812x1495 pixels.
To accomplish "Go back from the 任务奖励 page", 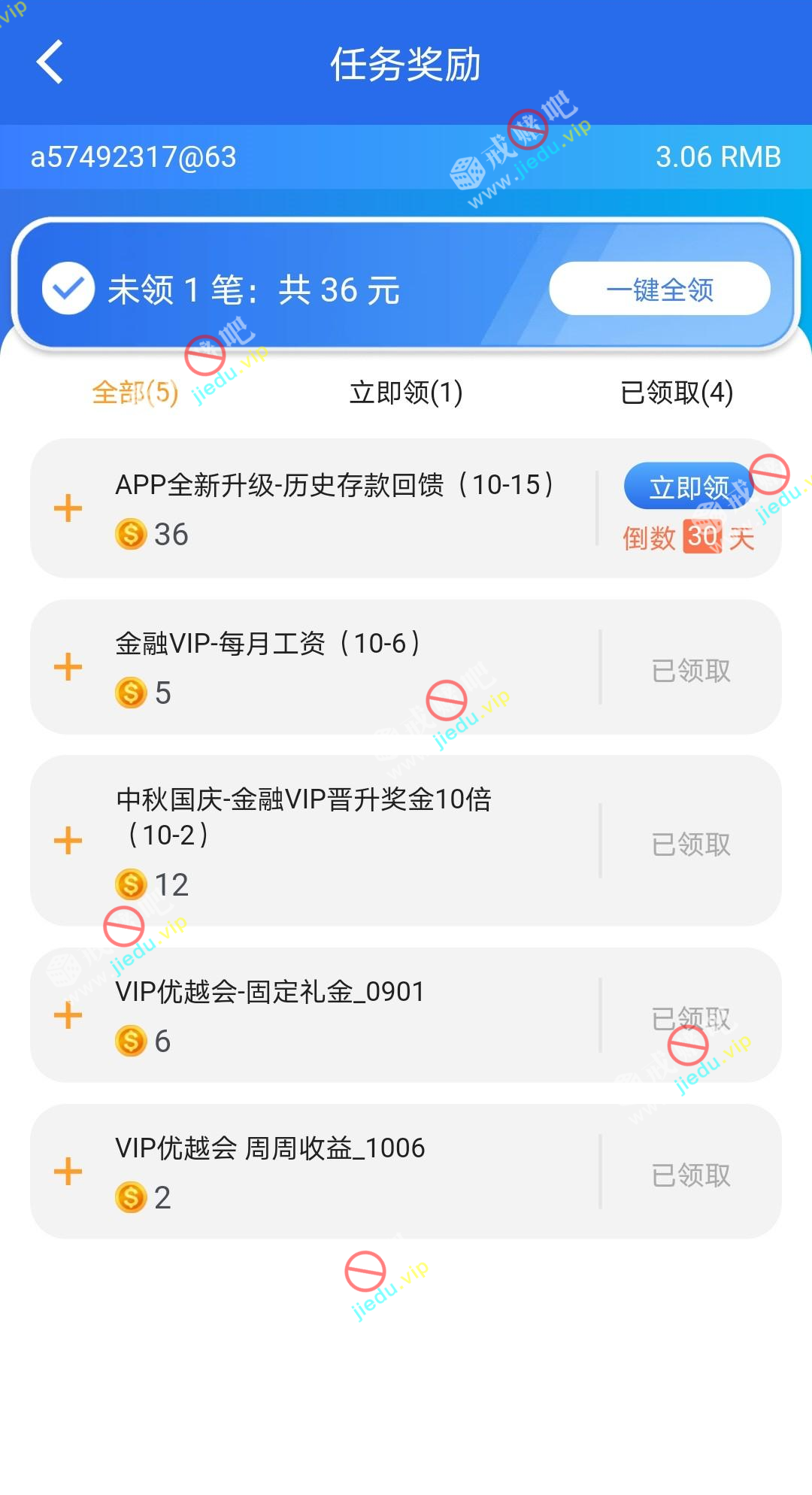I will coord(50,62).
